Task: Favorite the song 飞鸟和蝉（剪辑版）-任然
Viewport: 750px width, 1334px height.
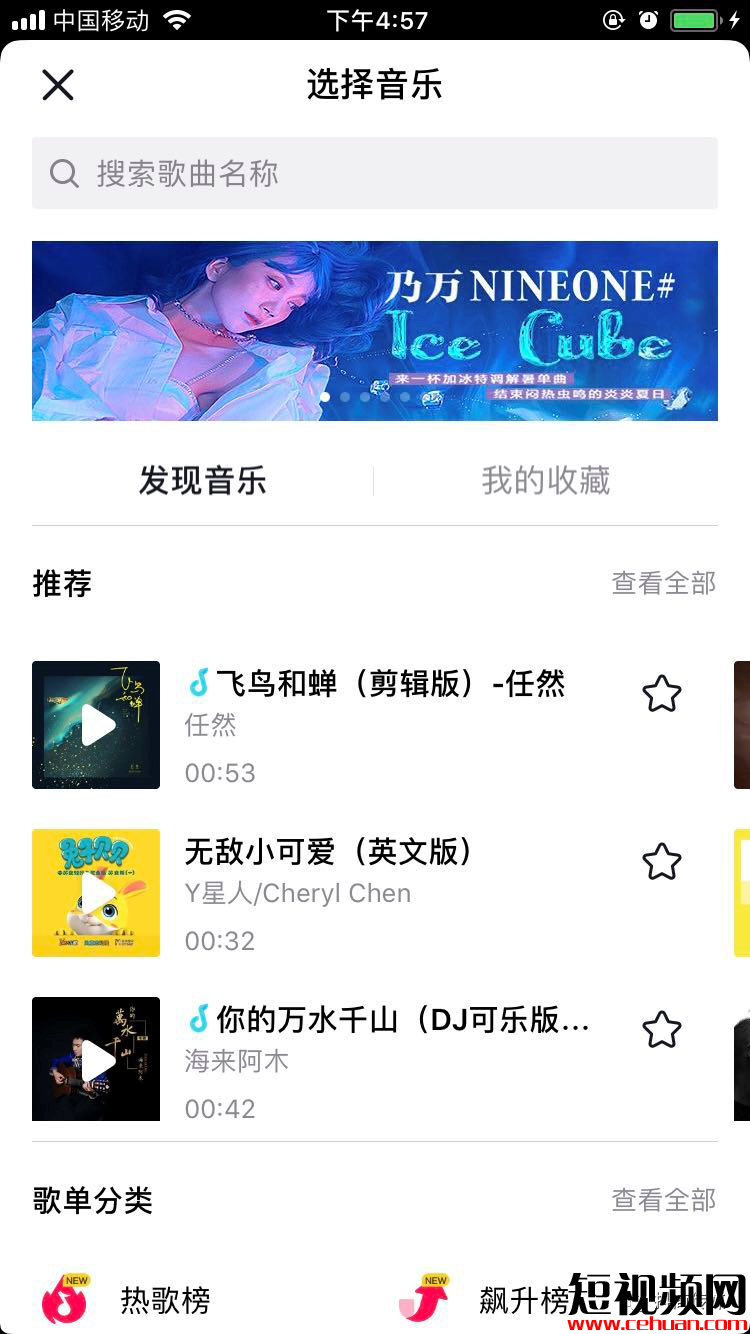Action: click(661, 694)
